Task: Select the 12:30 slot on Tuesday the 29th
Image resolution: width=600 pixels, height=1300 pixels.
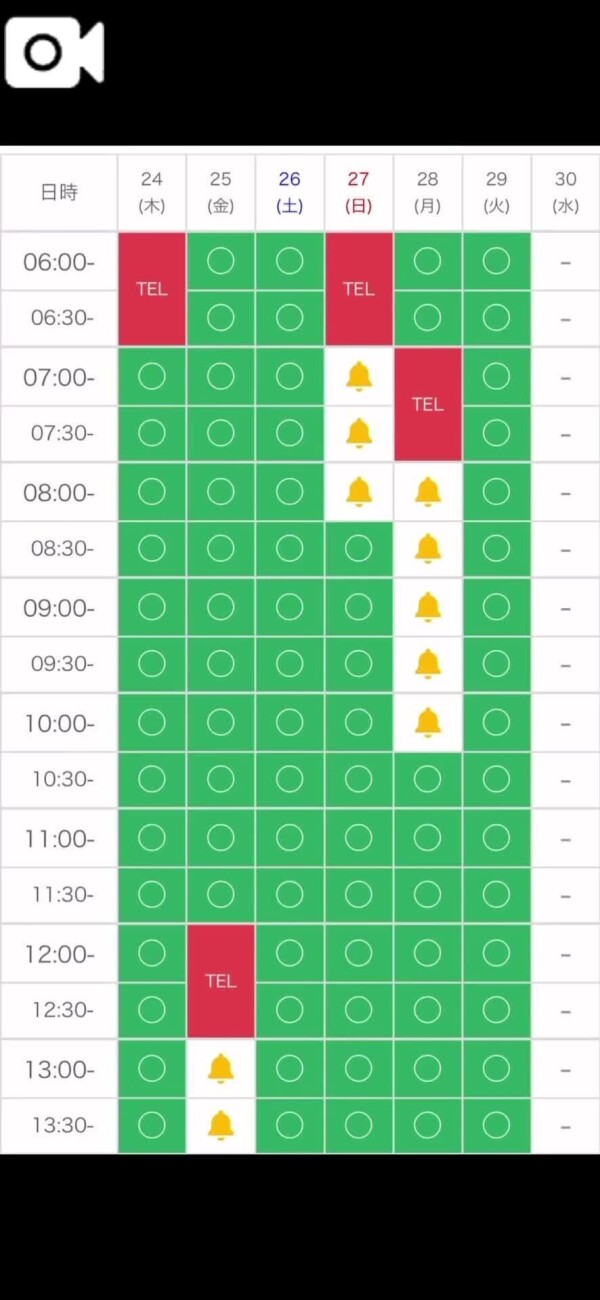Action: tap(497, 1010)
